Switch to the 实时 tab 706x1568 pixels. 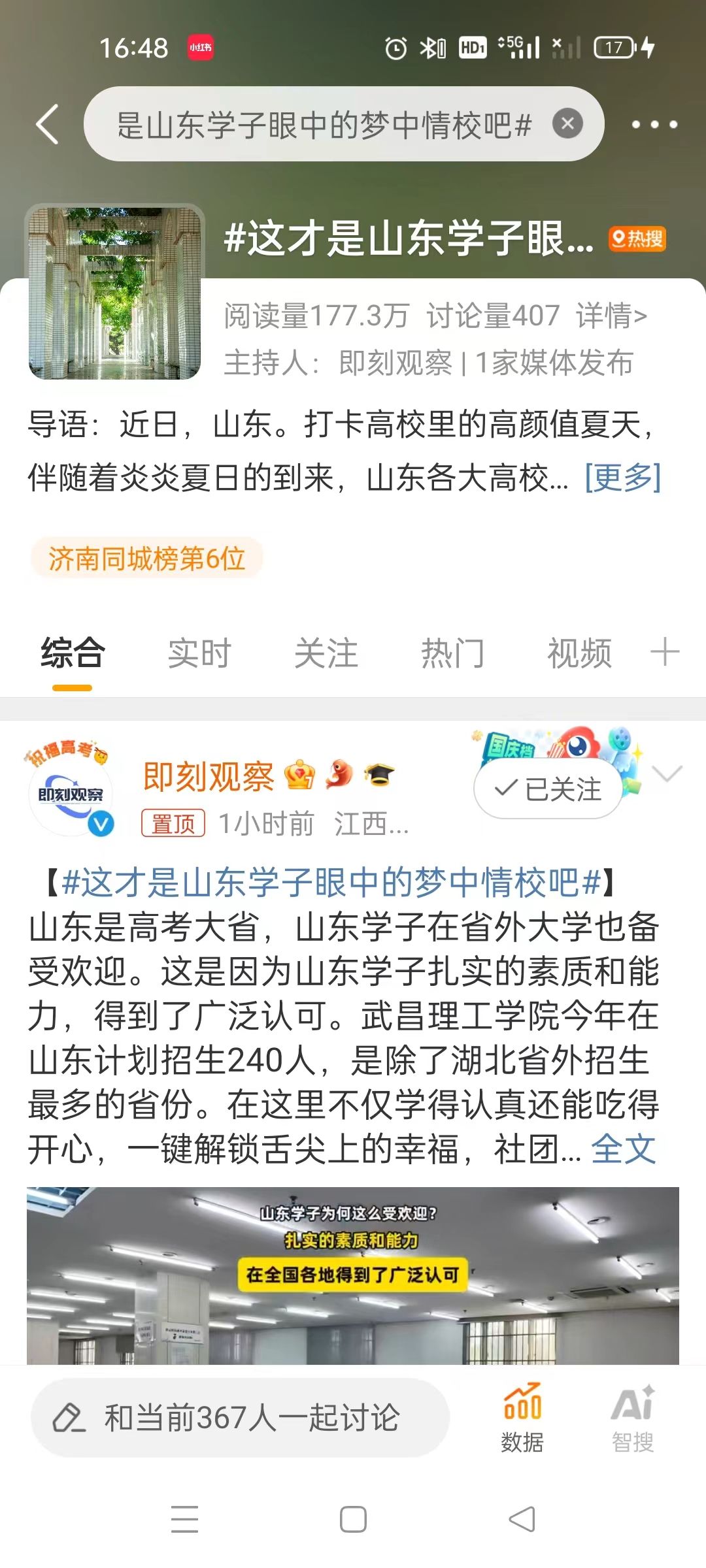click(199, 653)
